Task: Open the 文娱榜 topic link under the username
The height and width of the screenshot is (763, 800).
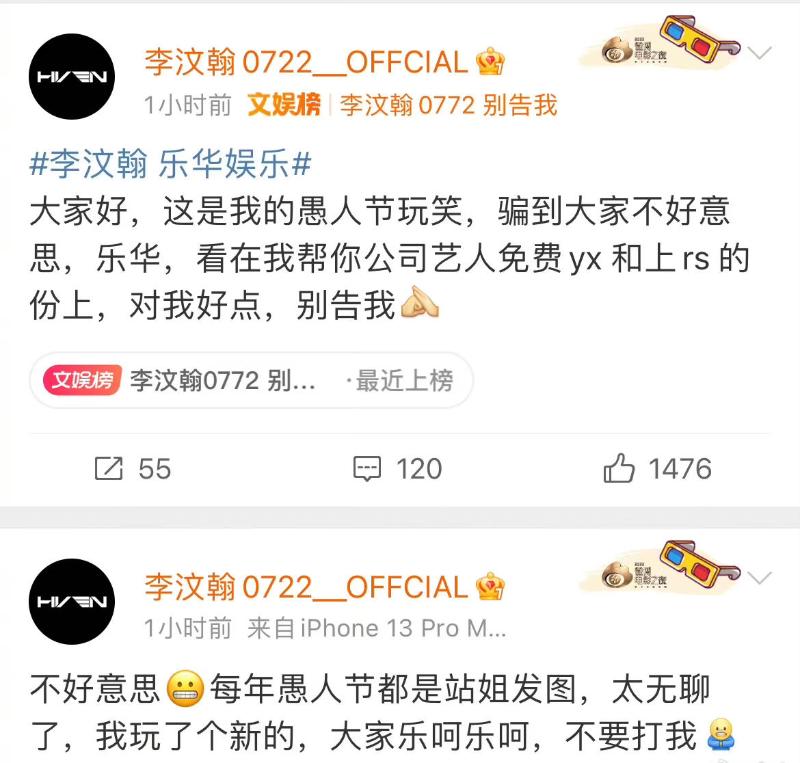Action: click(400, 105)
